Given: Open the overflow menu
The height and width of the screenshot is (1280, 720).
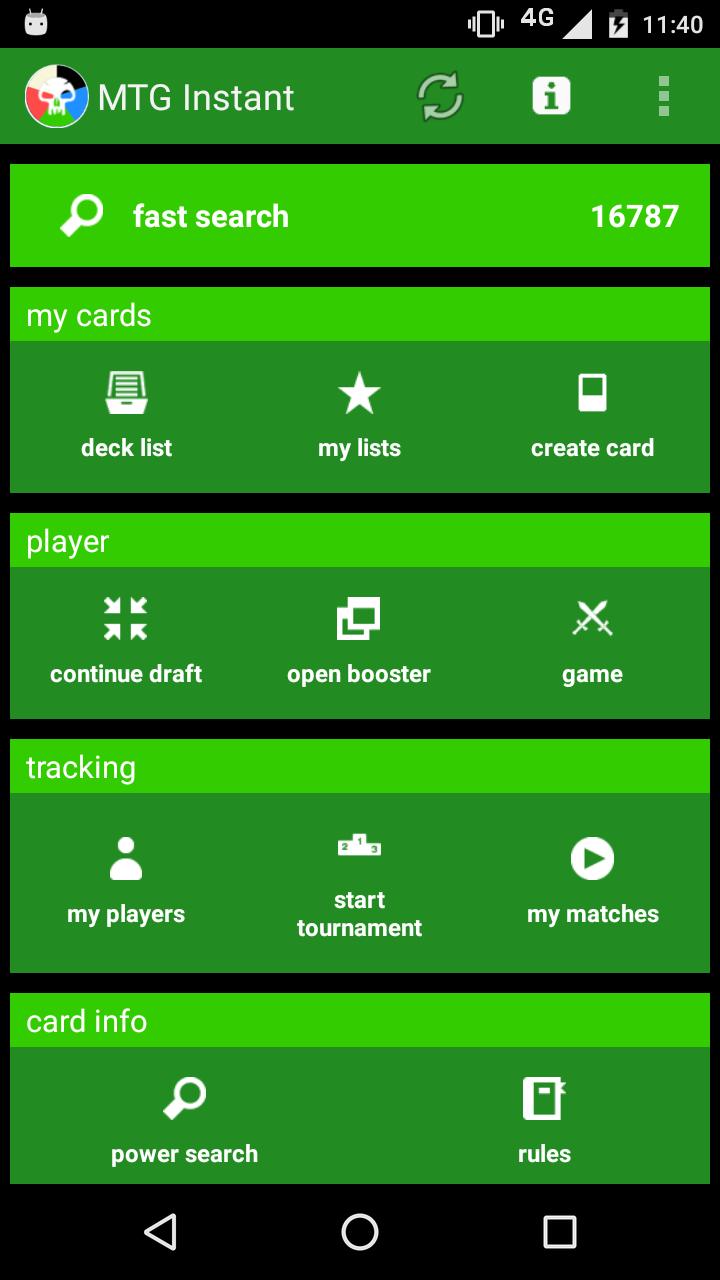Looking at the screenshot, I should tap(663, 97).
